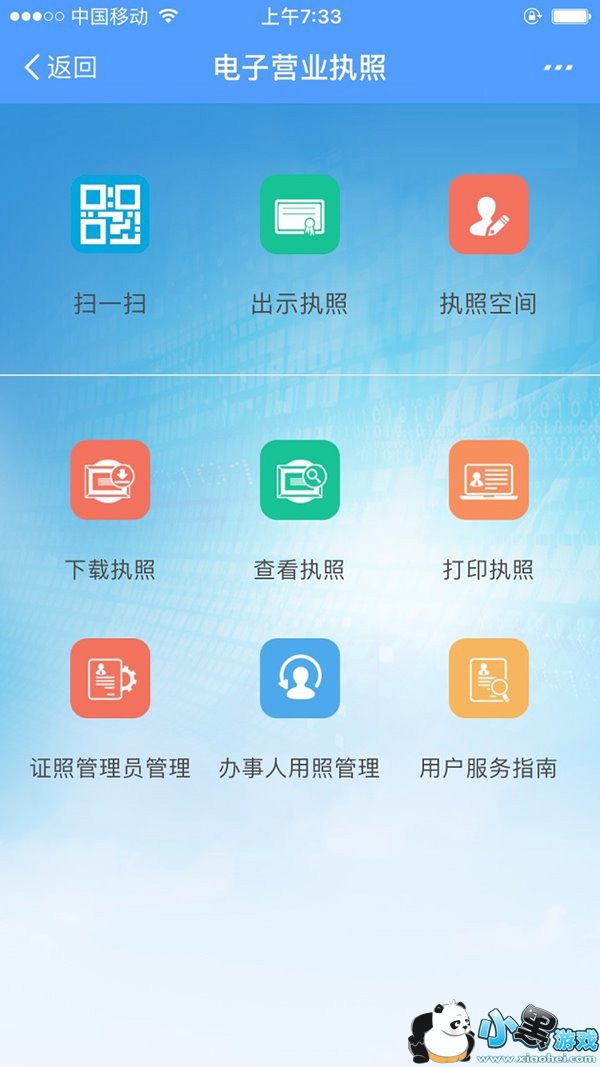Open the three-dot overflow menu
Image resolution: width=600 pixels, height=1067 pixels.
coord(556,68)
